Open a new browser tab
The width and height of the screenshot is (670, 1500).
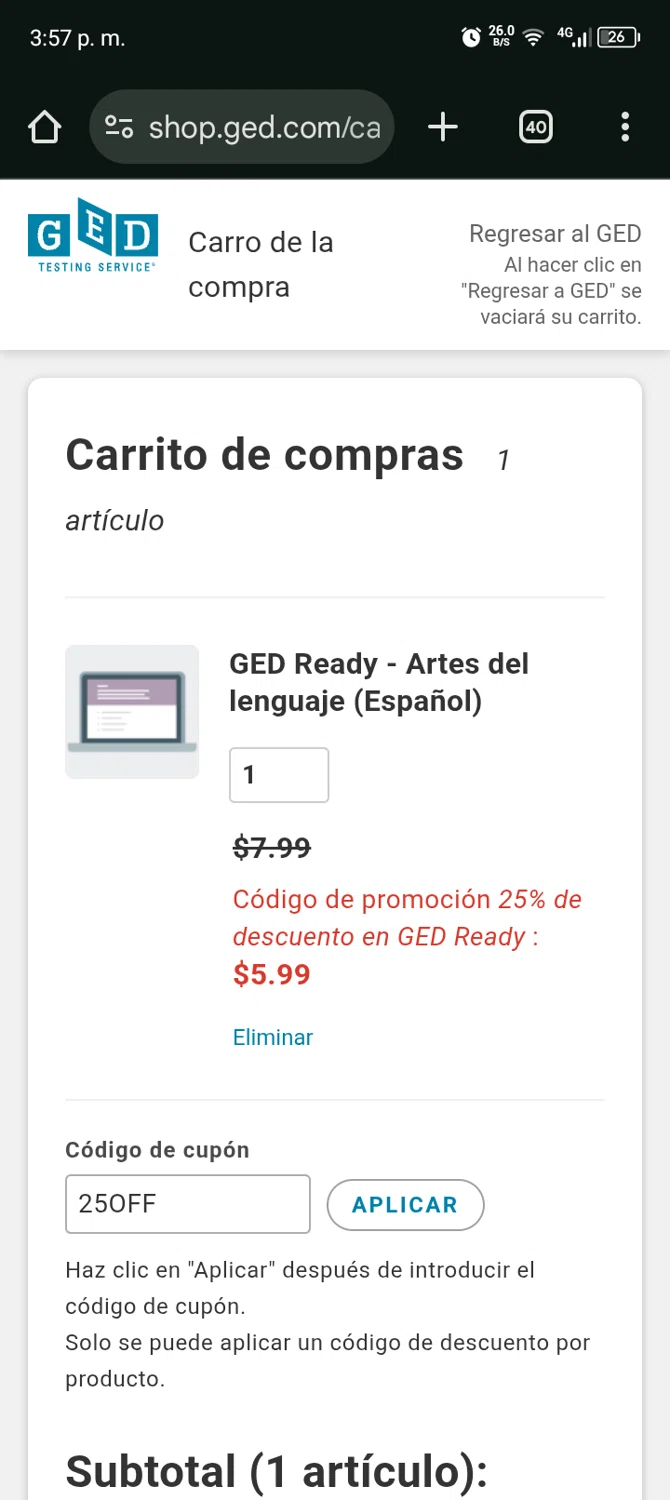click(x=442, y=127)
